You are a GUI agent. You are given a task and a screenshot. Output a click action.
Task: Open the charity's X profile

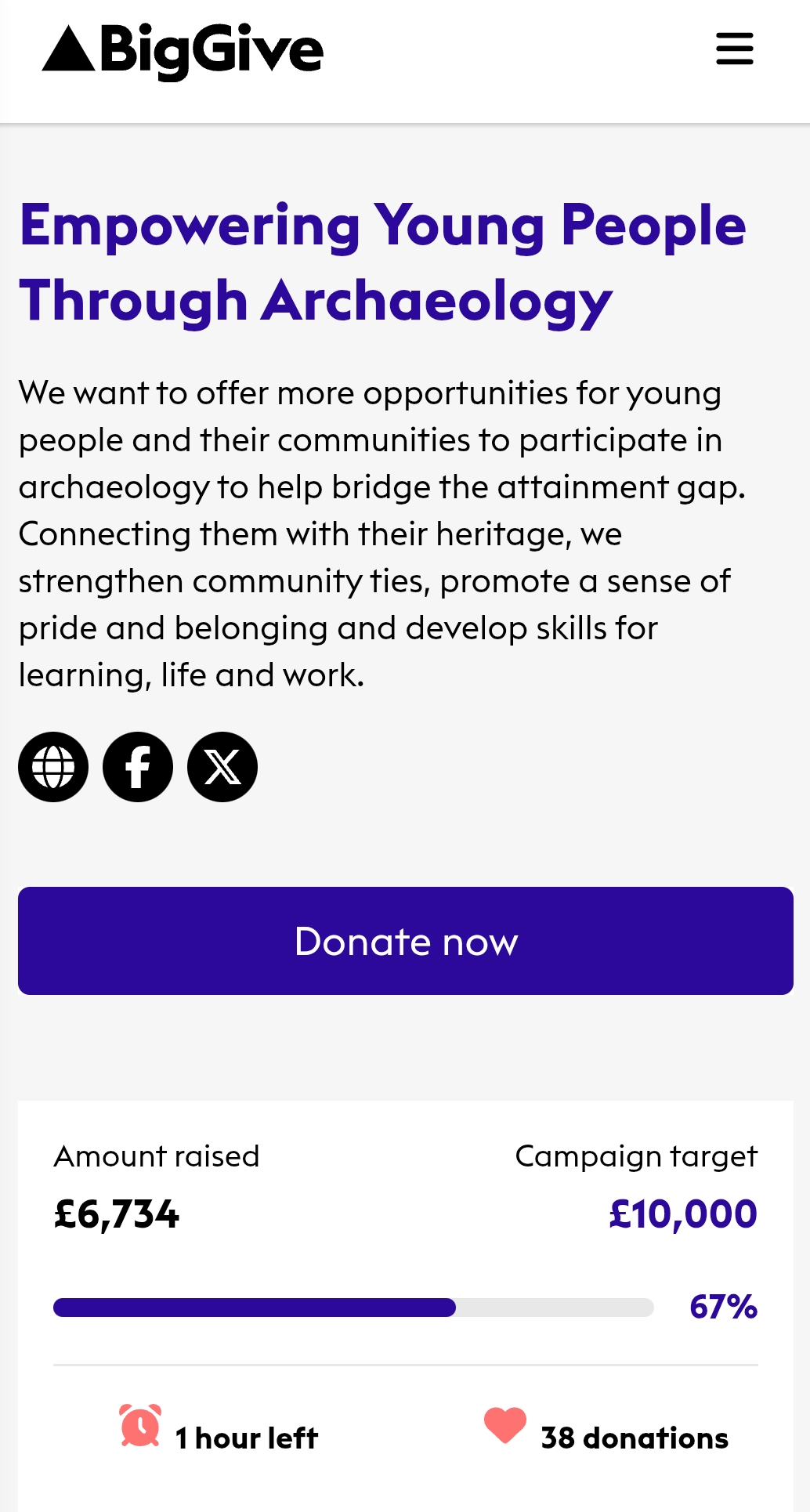coord(222,767)
